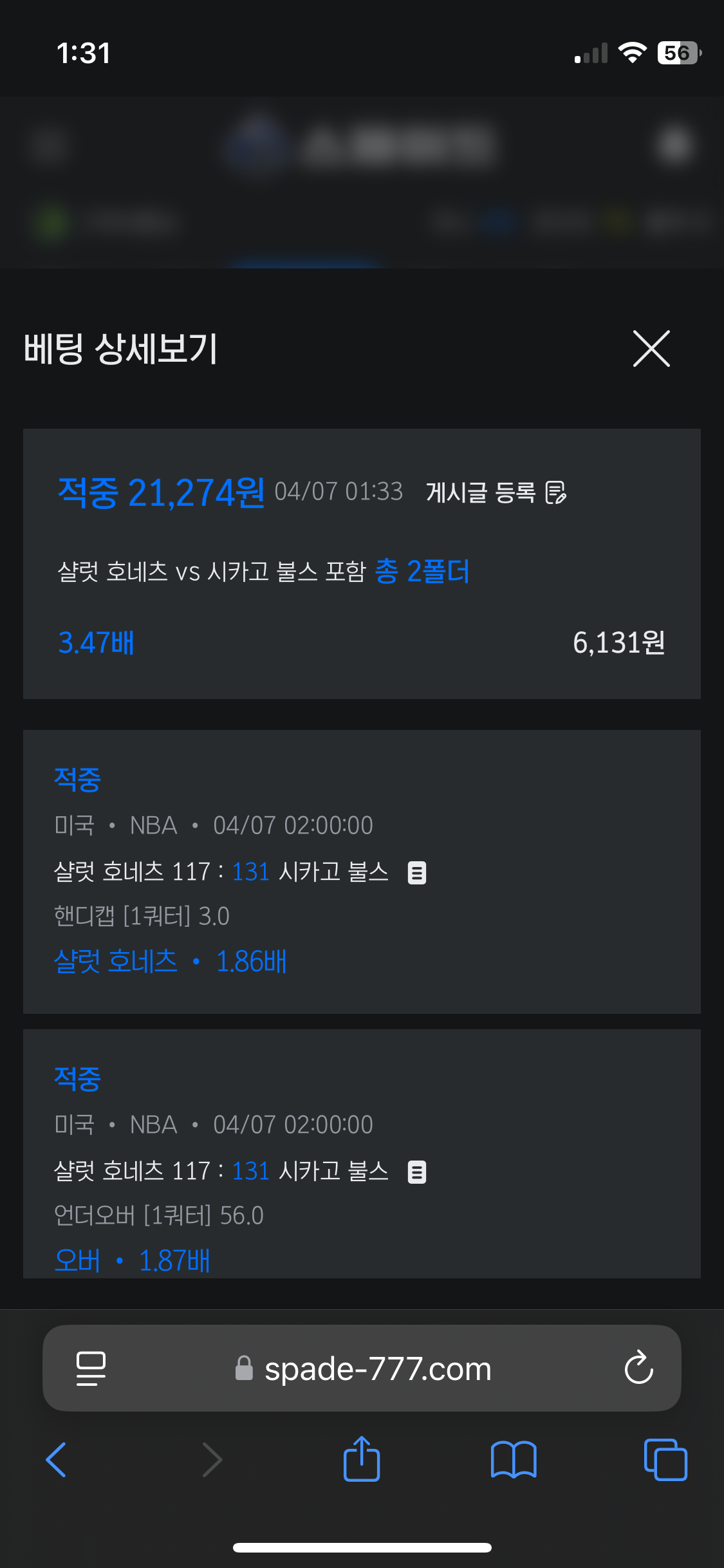
Task: Reload the page in Safari
Action: pos(638,1367)
